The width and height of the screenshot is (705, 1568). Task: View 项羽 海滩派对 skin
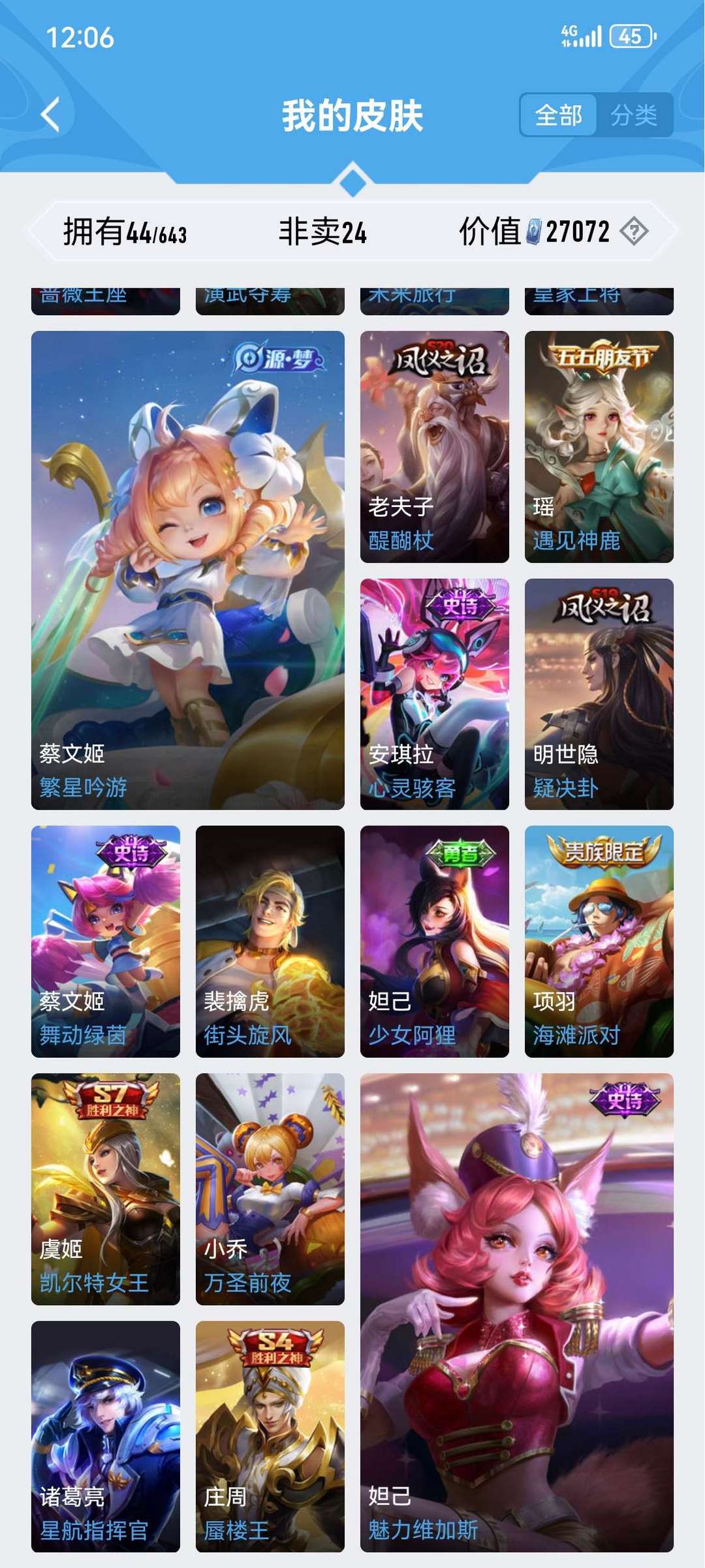pos(599,942)
